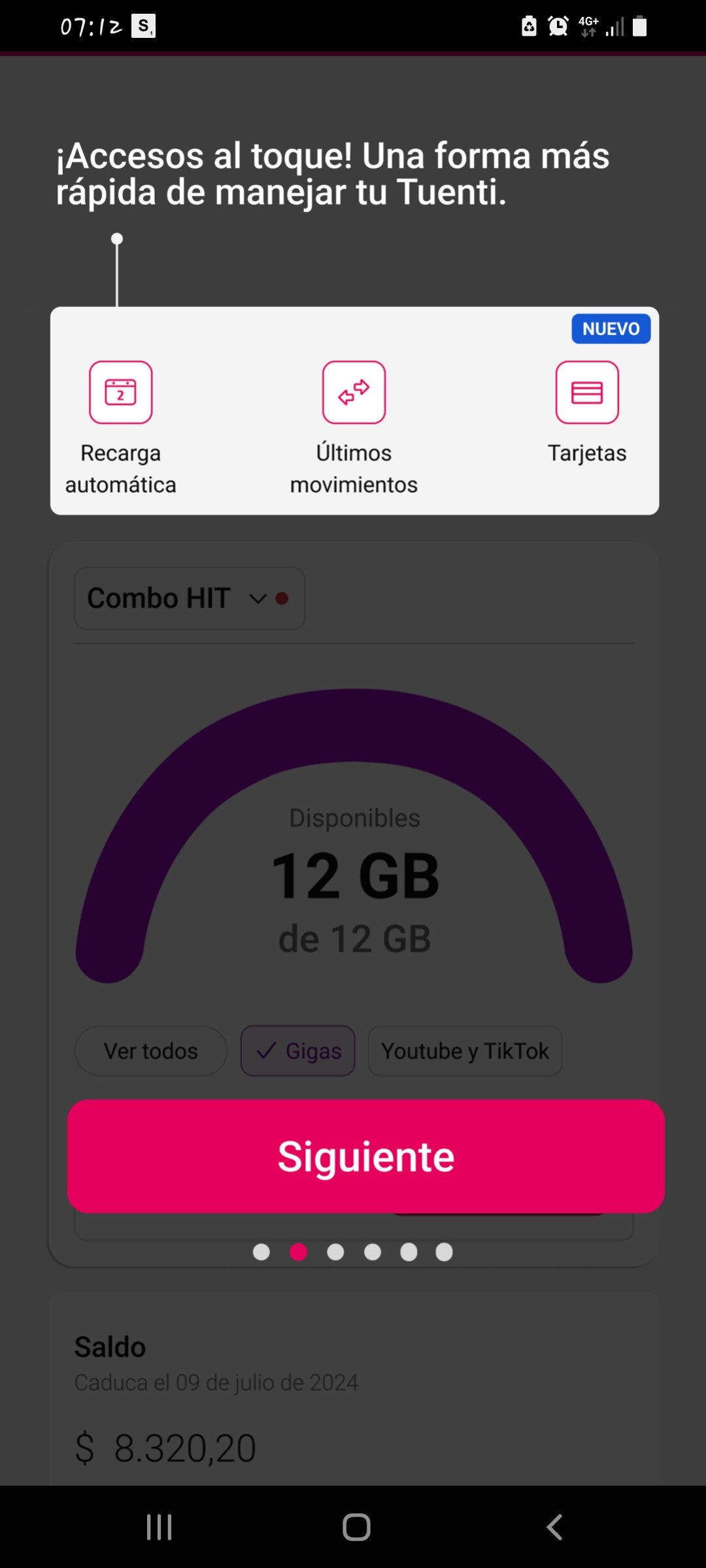Tap the Siguiente button
The height and width of the screenshot is (1568, 706).
click(365, 1156)
